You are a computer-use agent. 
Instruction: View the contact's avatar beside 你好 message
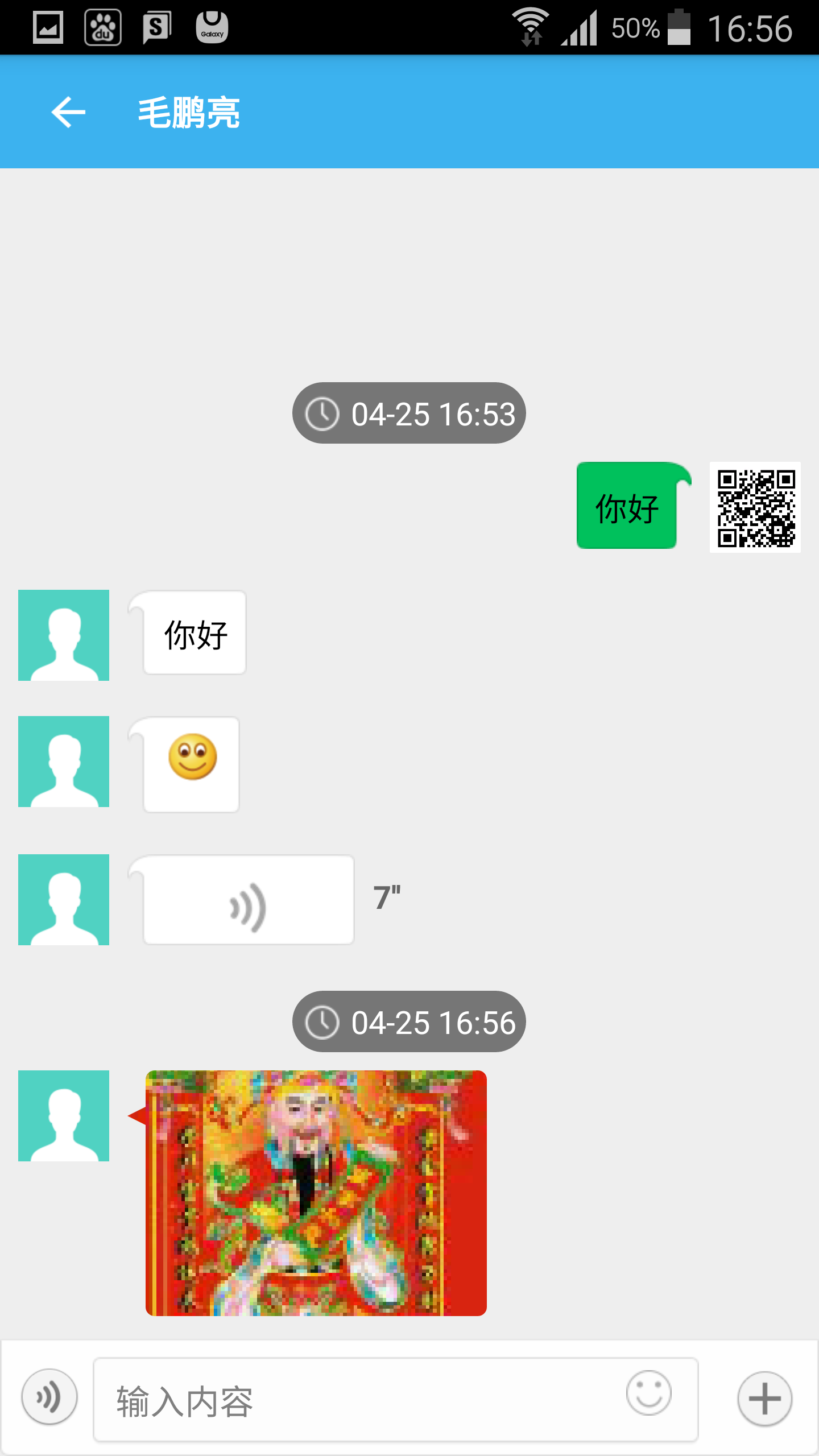pyautogui.click(x=64, y=635)
